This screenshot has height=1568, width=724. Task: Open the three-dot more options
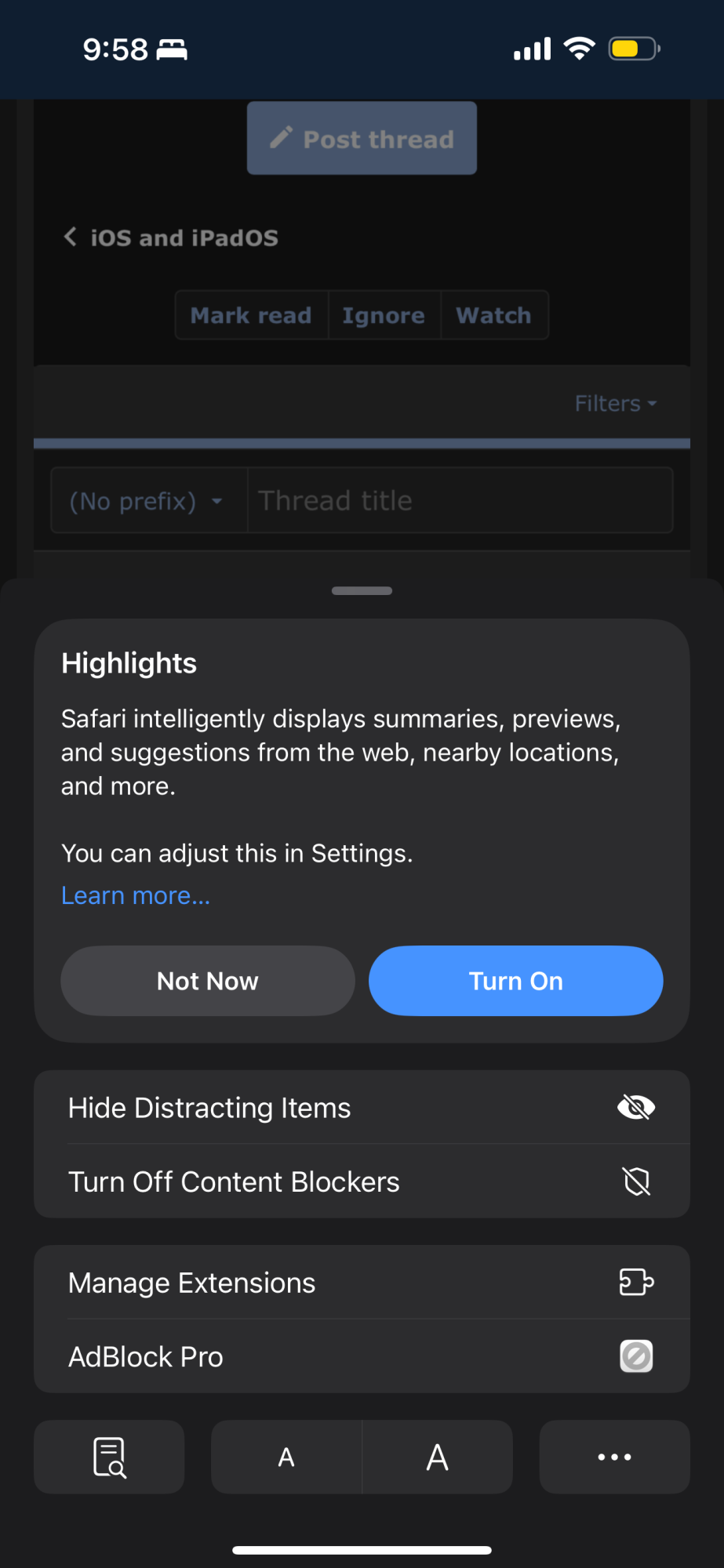tap(614, 1457)
